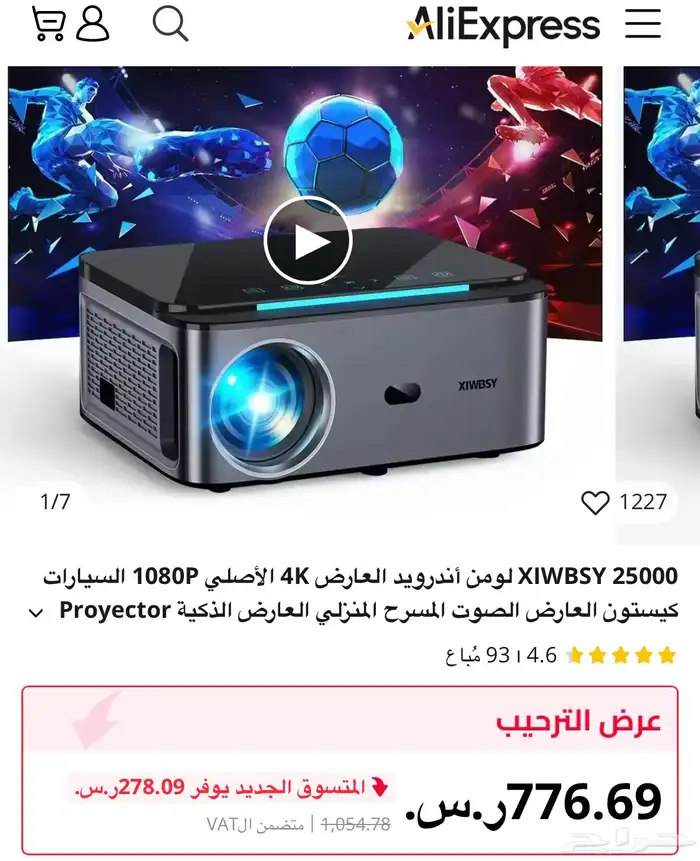Add the projector to the wishlist

(595, 502)
